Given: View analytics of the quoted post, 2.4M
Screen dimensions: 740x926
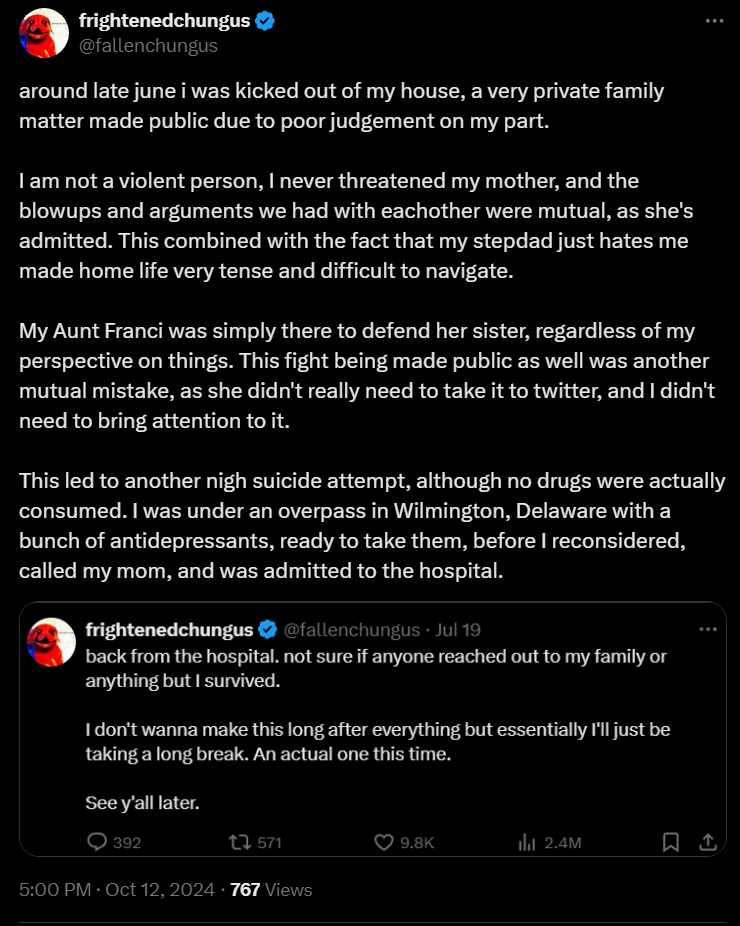Looking at the screenshot, I should (528, 842).
